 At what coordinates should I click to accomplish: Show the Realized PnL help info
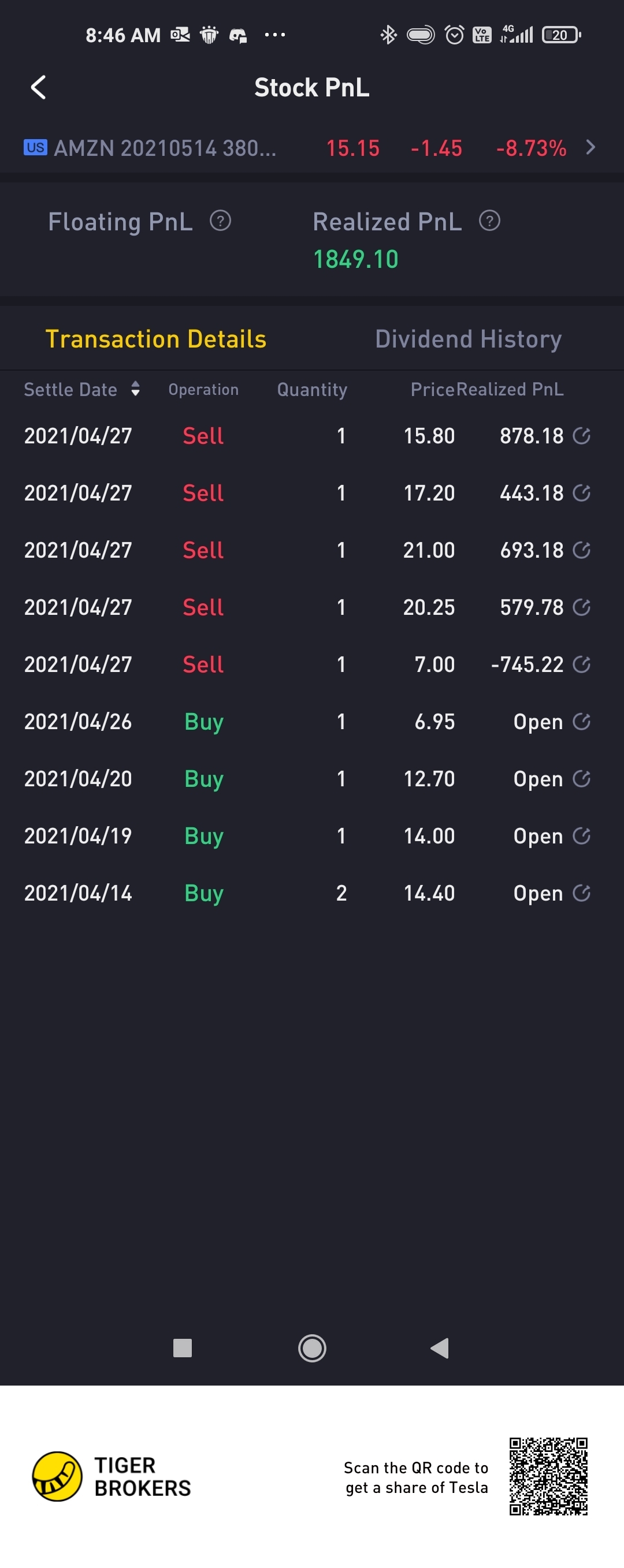click(489, 221)
